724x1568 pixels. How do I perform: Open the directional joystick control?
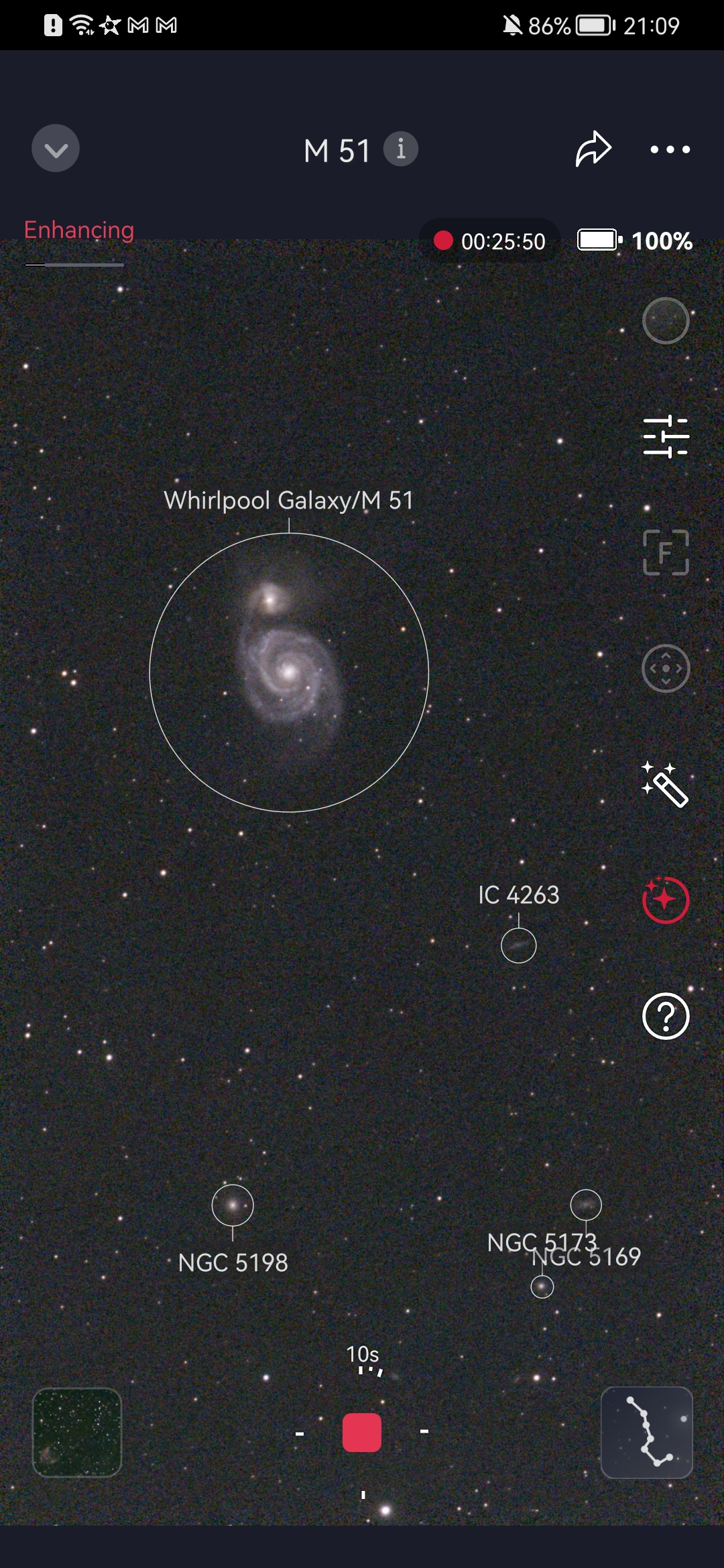pos(666,668)
